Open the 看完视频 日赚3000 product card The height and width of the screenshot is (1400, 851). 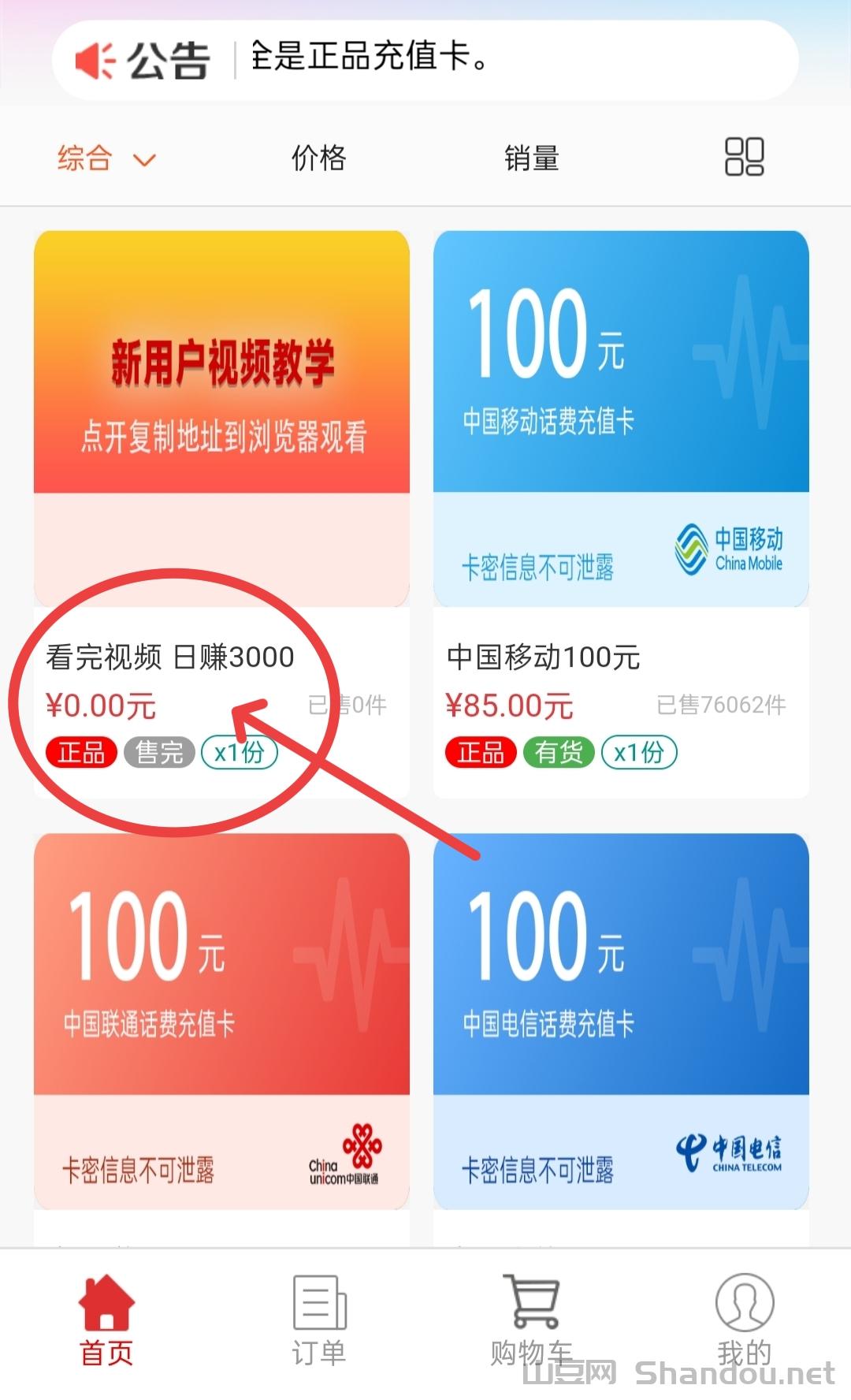click(221, 514)
